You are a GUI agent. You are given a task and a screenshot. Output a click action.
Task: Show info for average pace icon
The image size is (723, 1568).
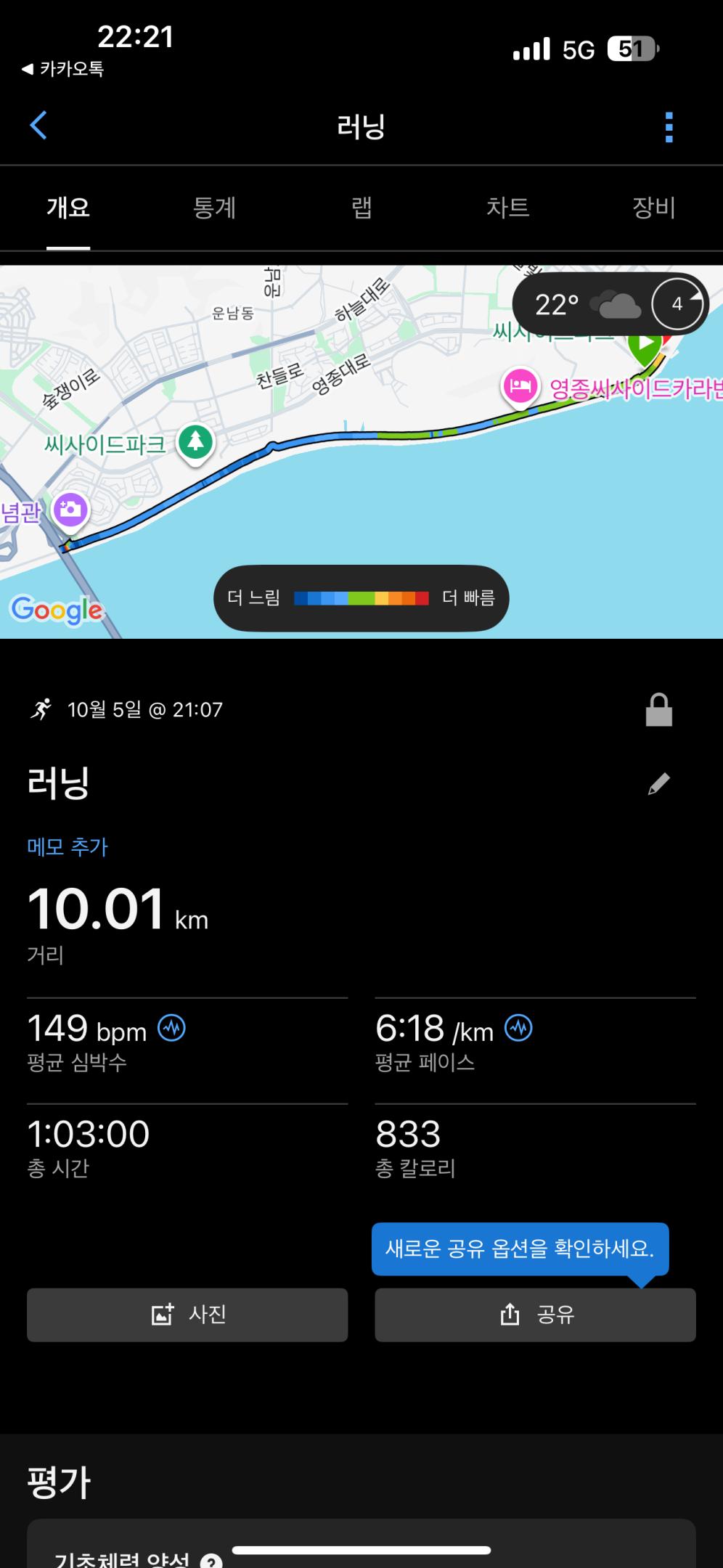pyautogui.click(x=519, y=1028)
